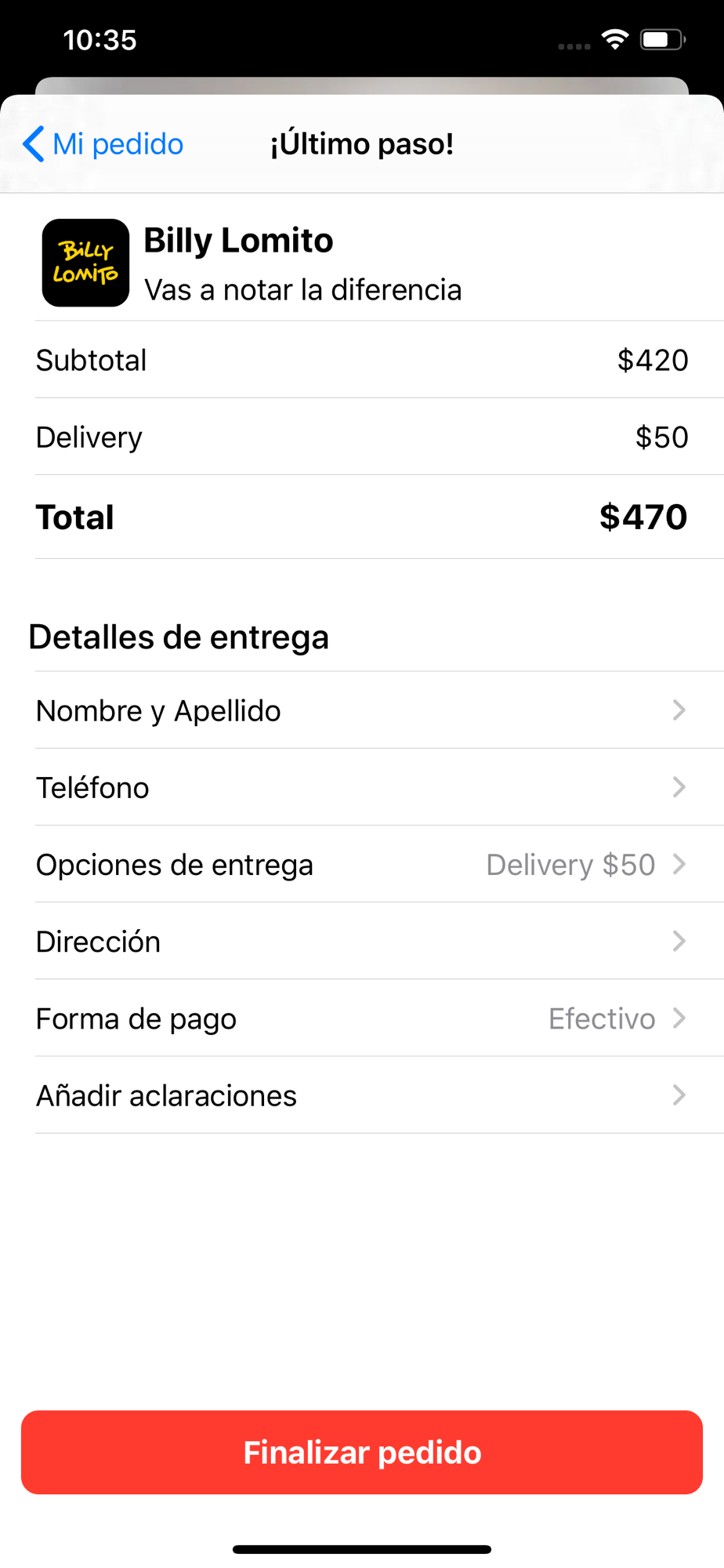
Task: Tap Finalizar pedido button
Action: pyautogui.click(x=362, y=1452)
